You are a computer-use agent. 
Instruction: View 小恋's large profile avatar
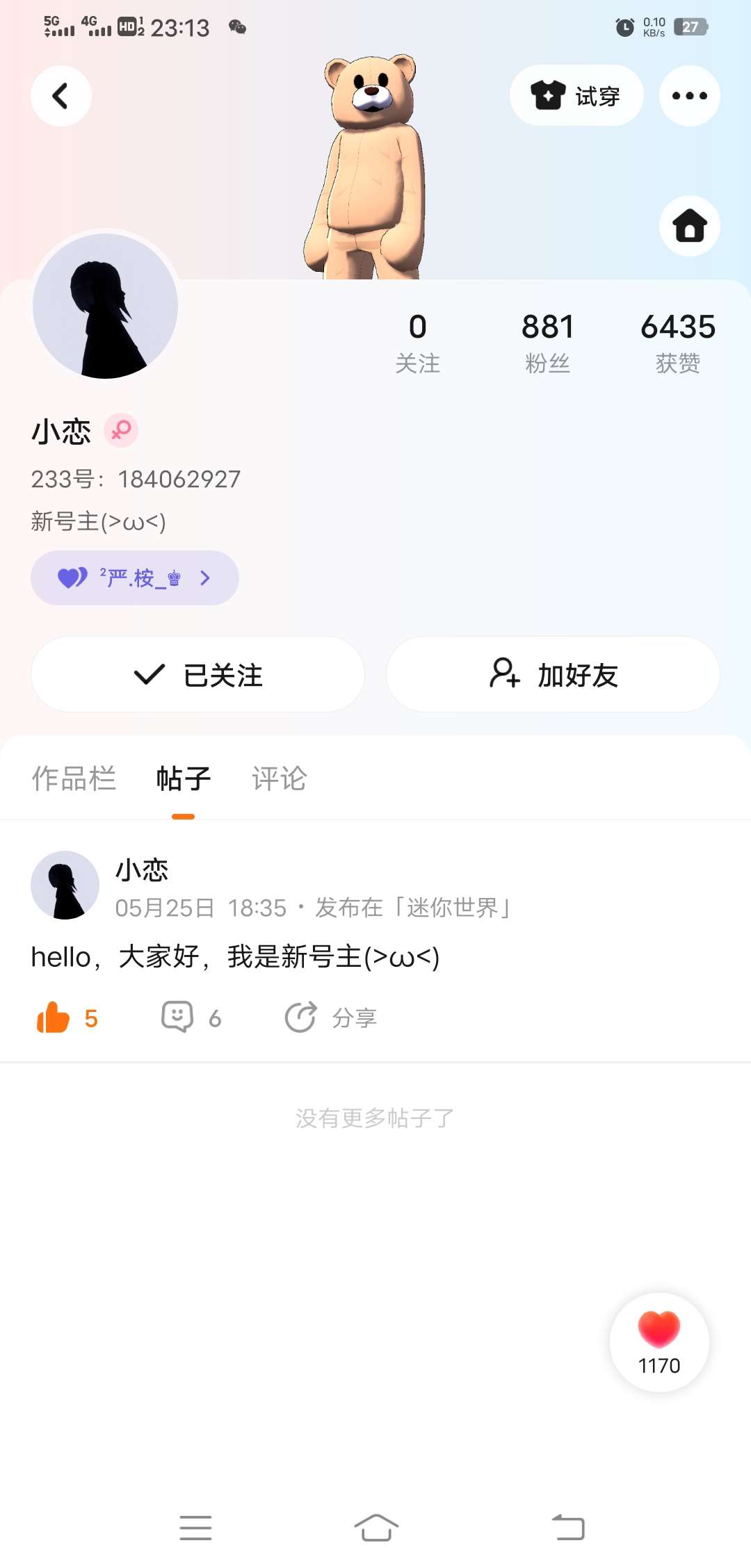point(106,306)
